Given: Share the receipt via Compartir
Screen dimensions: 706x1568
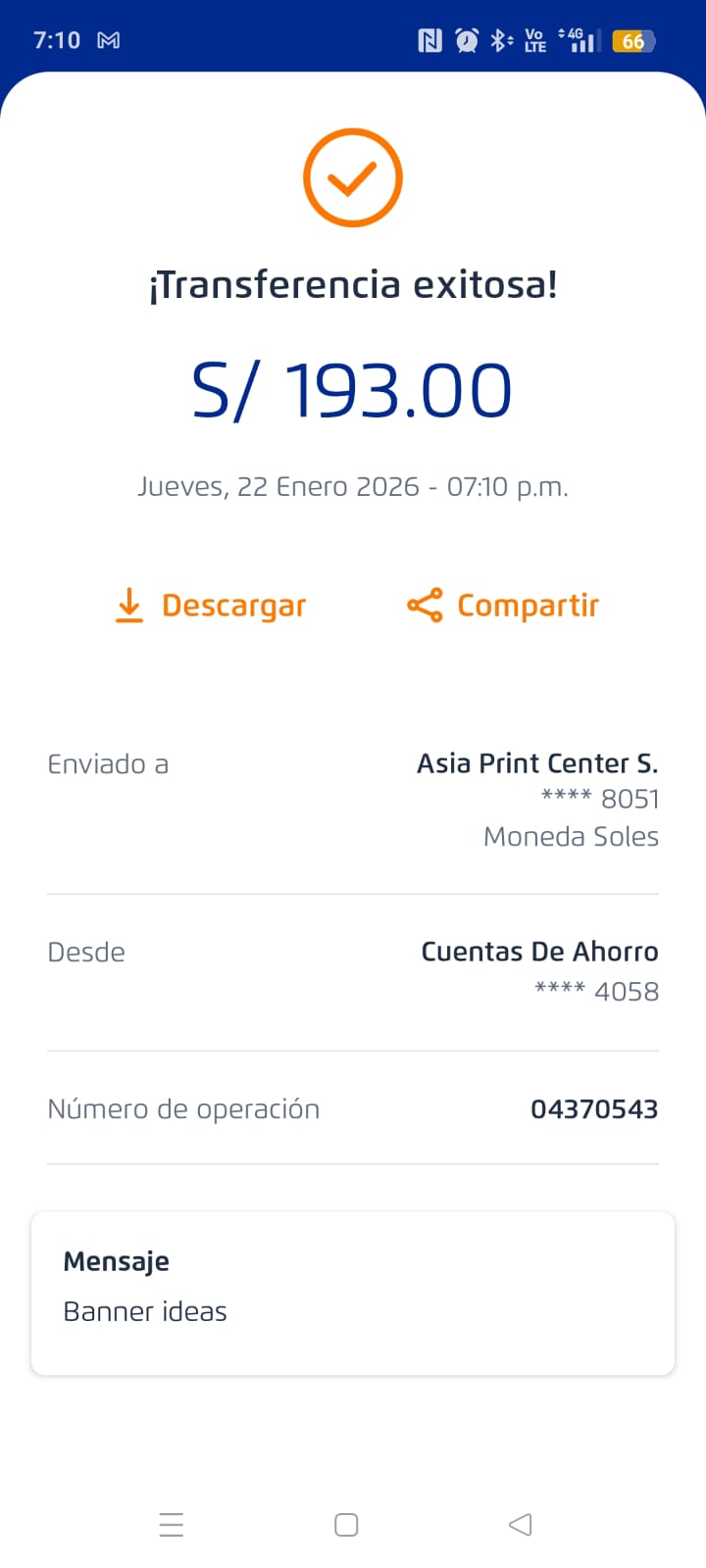Looking at the screenshot, I should click(x=503, y=606).
